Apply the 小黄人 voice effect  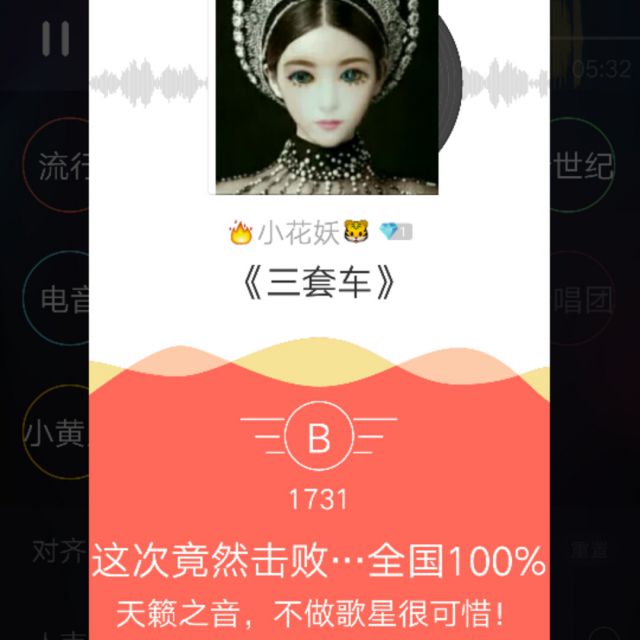pyautogui.click(x=55, y=433)
